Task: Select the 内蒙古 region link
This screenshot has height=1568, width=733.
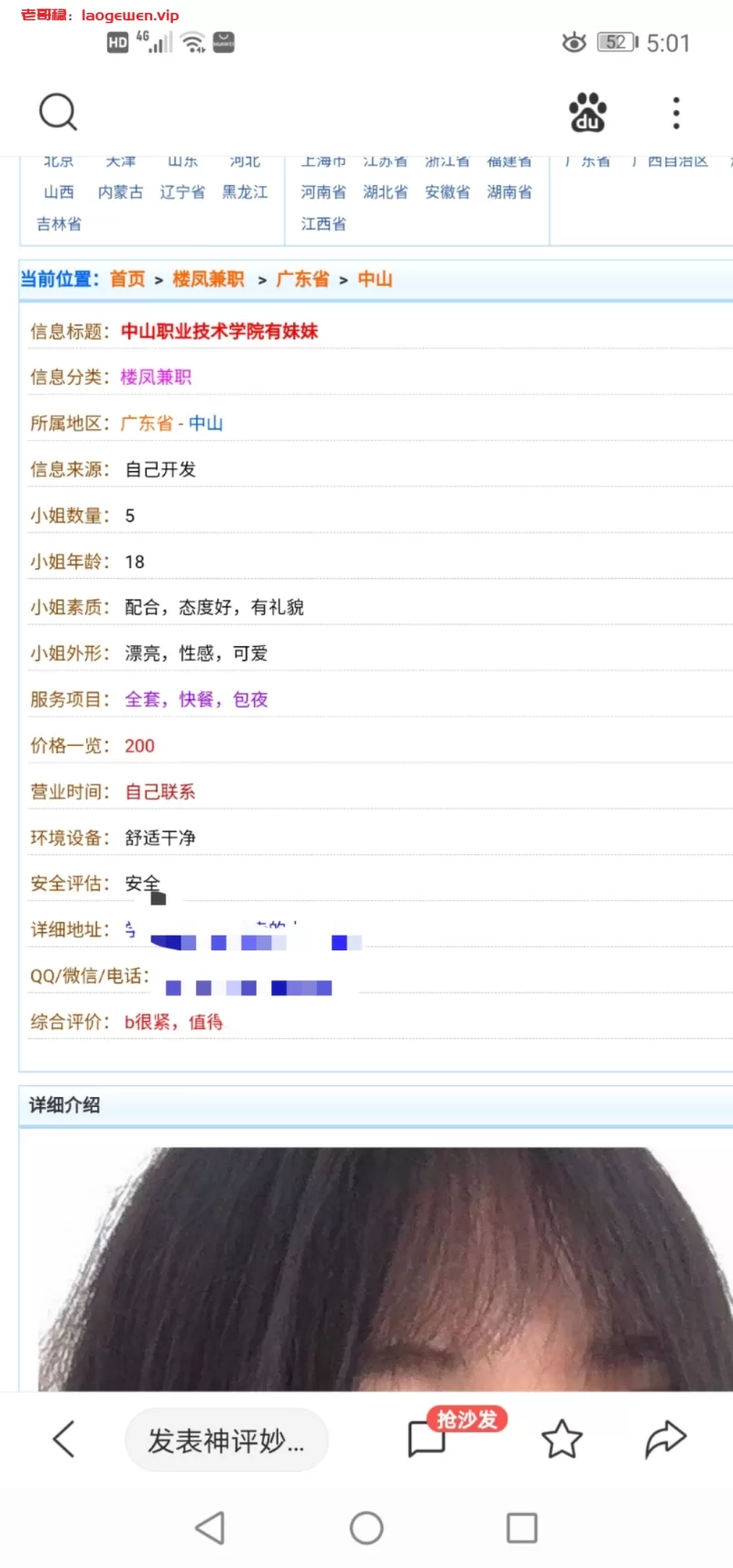Action: [120, 192]
